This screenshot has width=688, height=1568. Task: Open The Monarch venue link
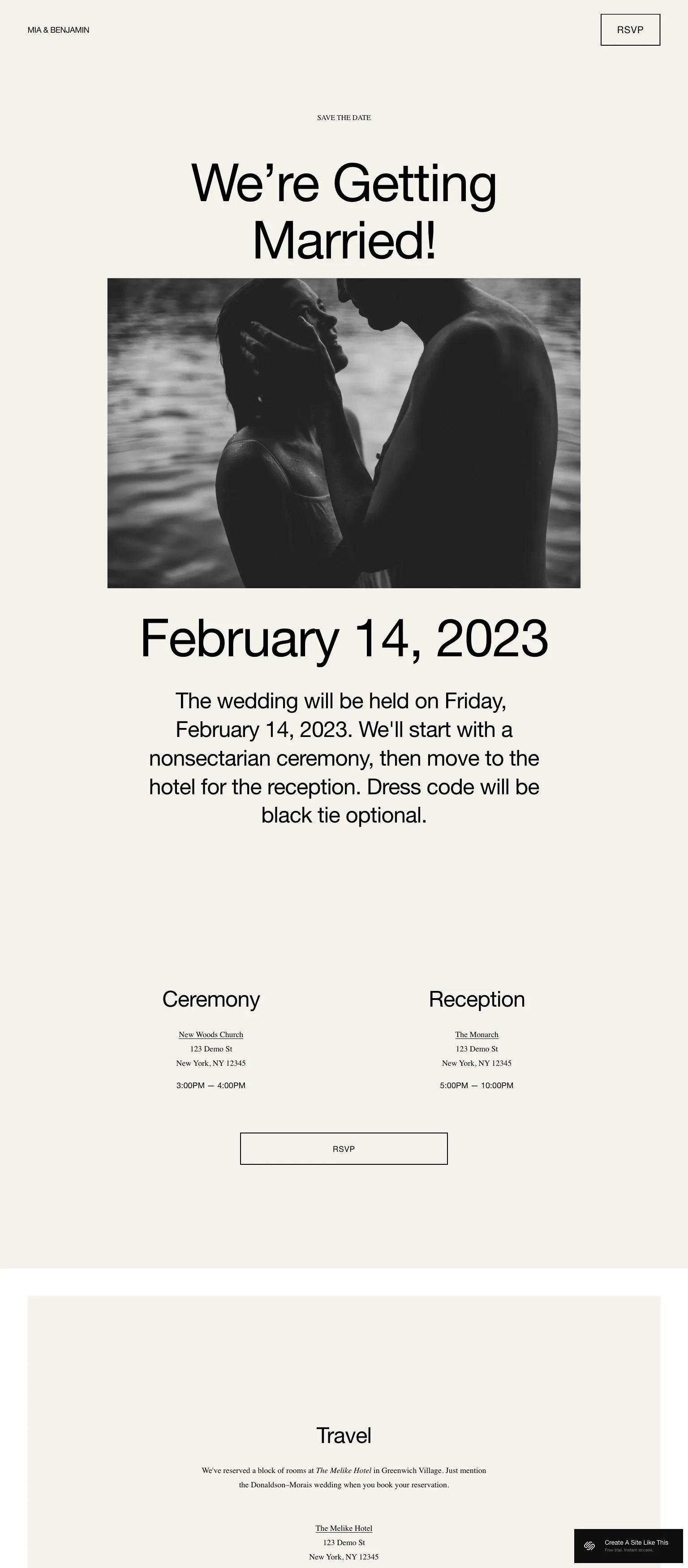pyautogui.click(x=476, y=1034)
